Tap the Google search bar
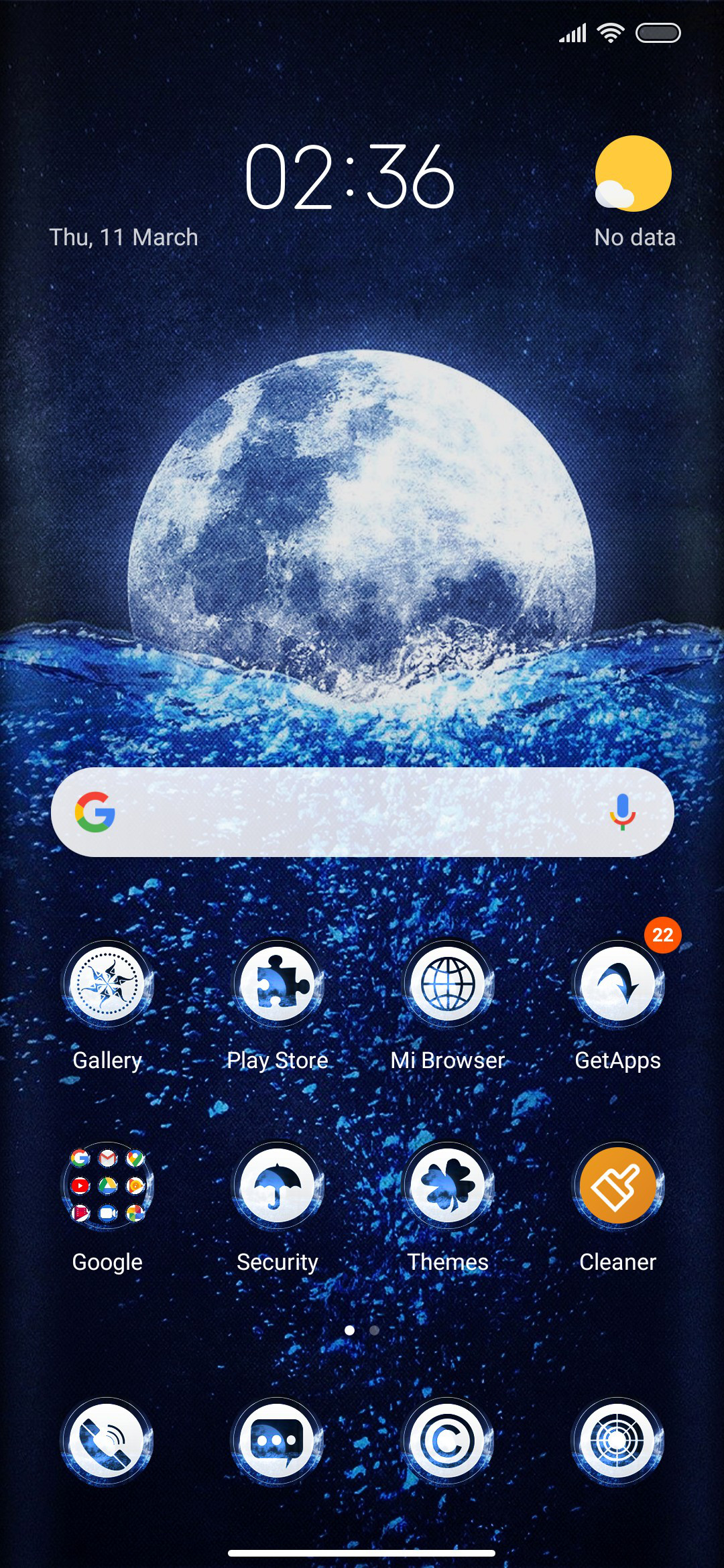This screenshot has width=724, height=1568. click(349, 812)
